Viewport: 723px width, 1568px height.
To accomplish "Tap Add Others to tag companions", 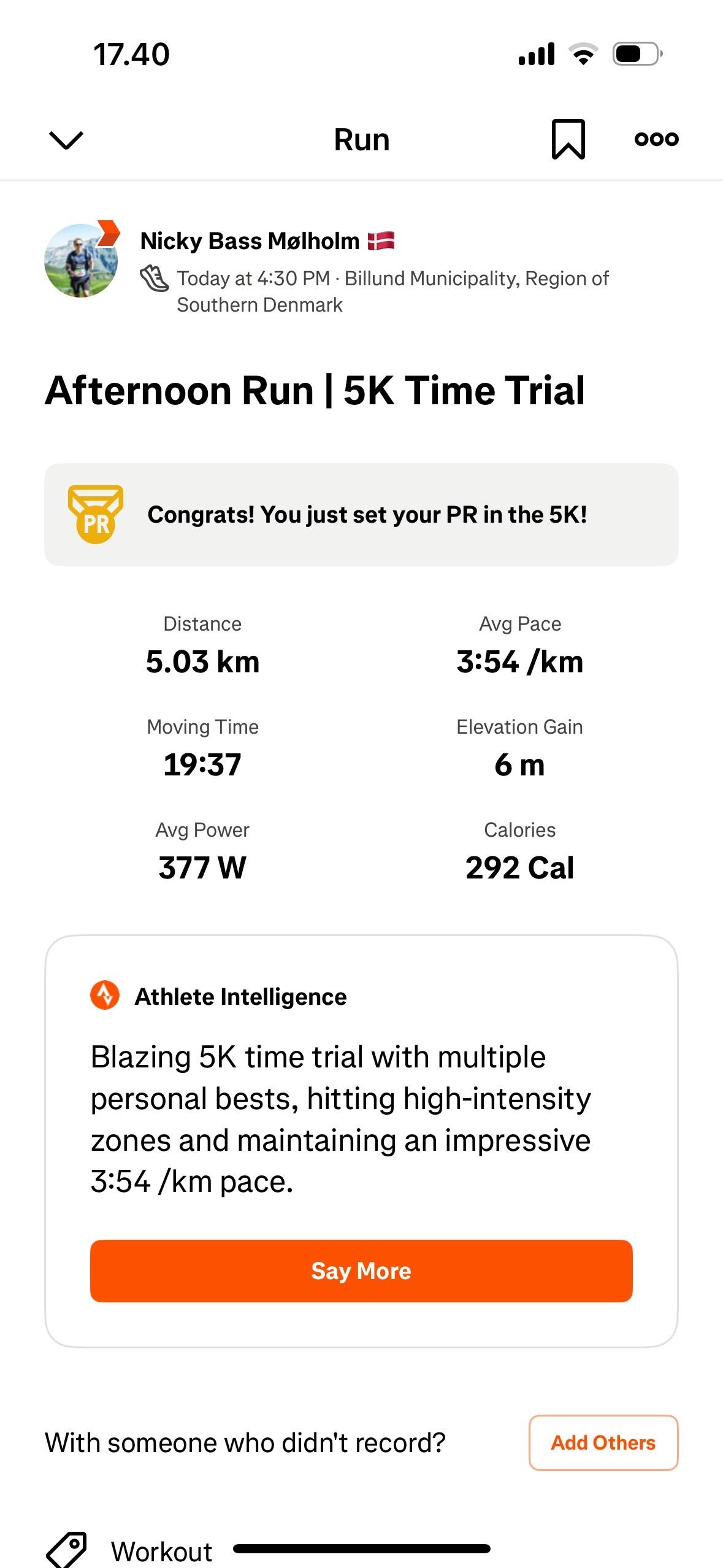I will [x=603, y=1443].
